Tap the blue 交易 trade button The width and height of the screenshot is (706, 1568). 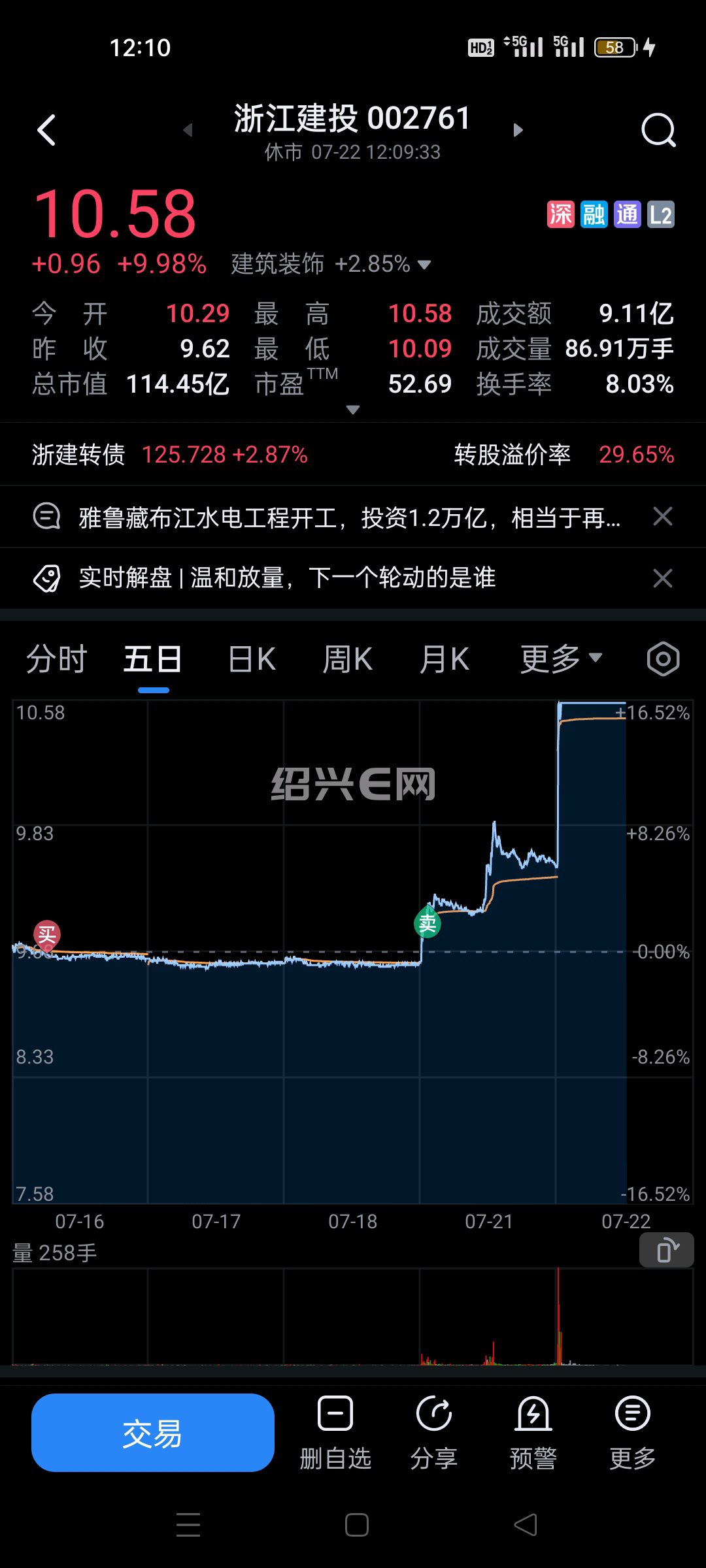click(x=153, y=1433)
